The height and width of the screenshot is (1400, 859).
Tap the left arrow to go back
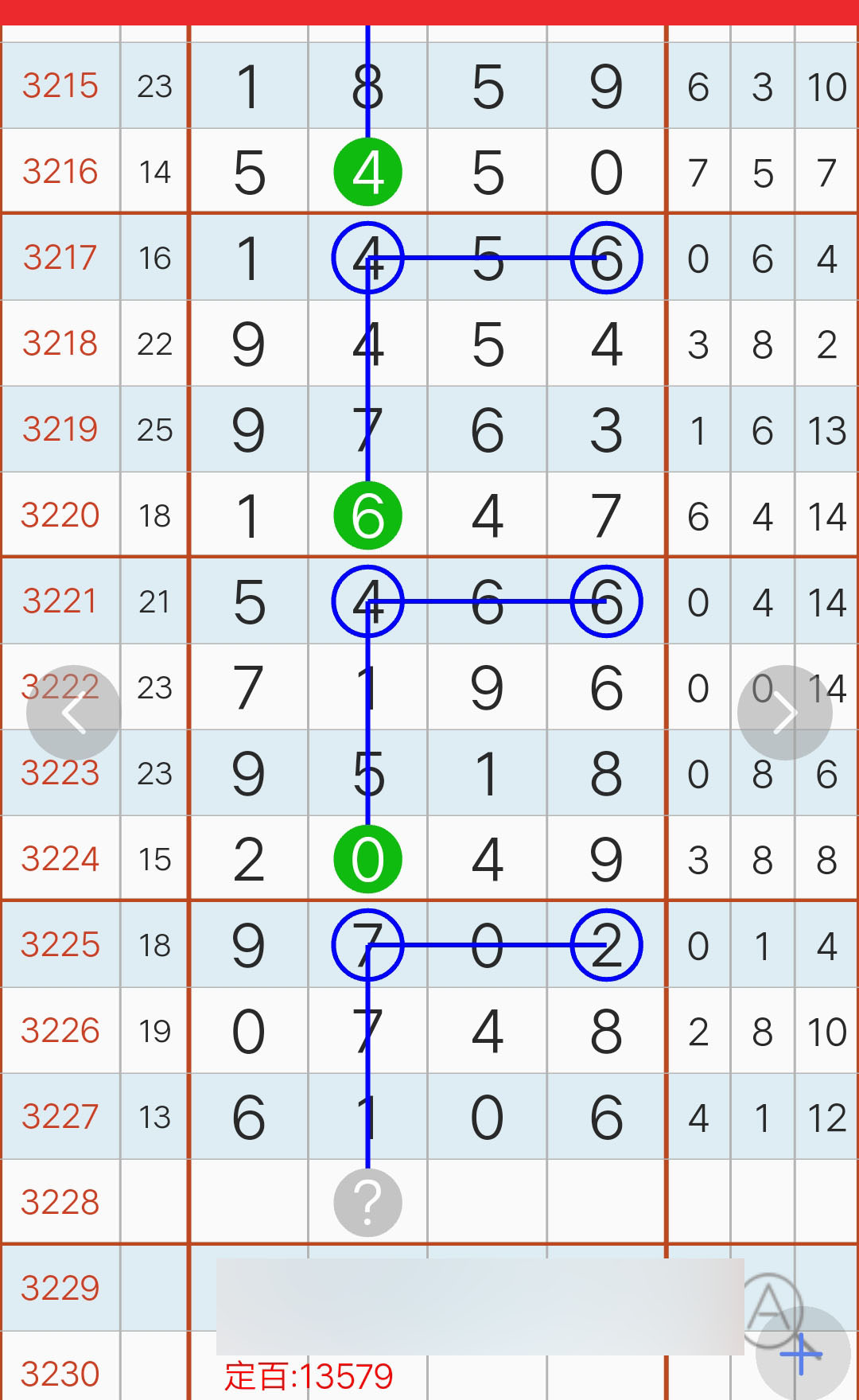[x=74, y=713]
